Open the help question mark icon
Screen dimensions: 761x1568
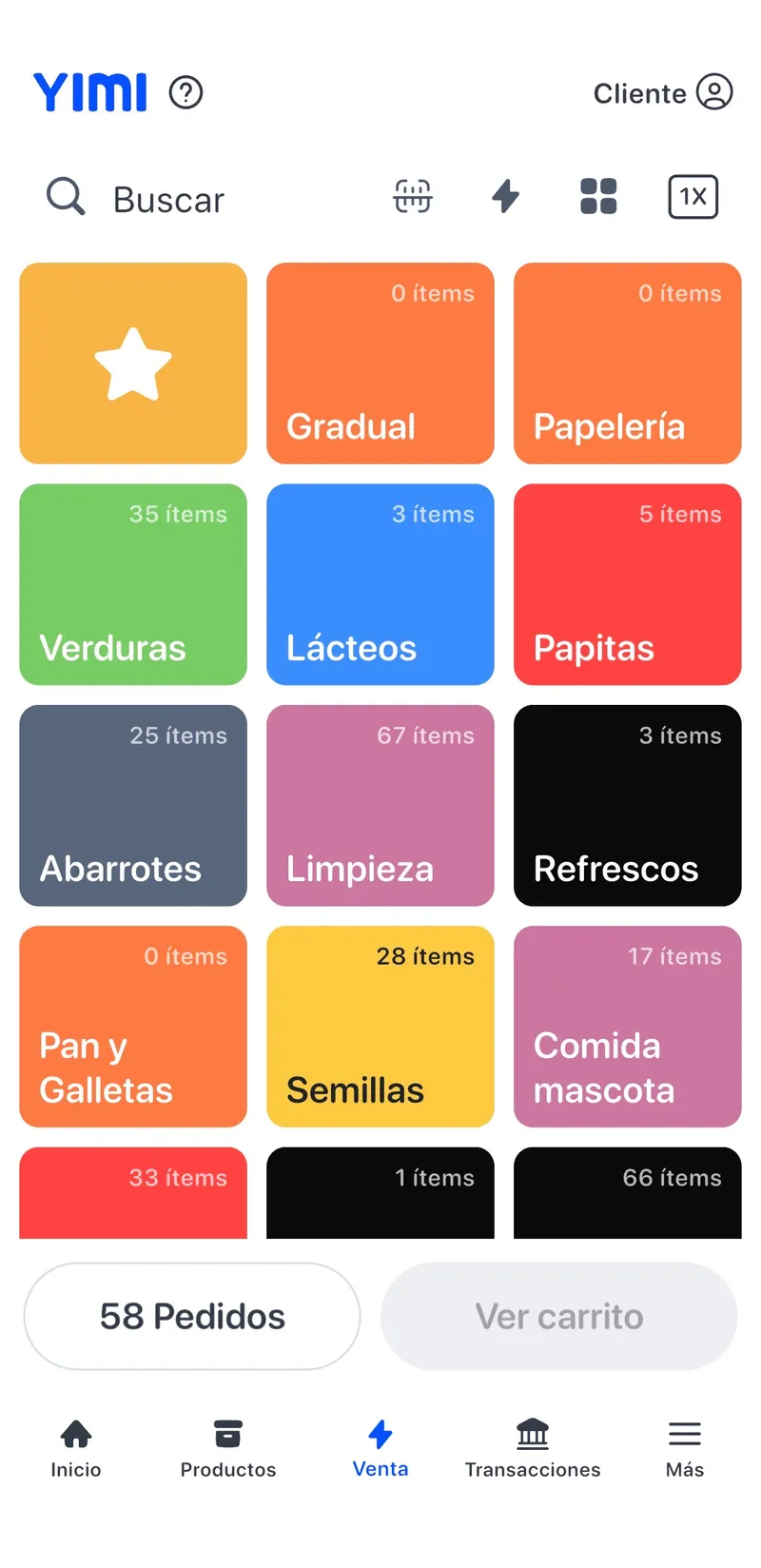(x=185, y=92)
